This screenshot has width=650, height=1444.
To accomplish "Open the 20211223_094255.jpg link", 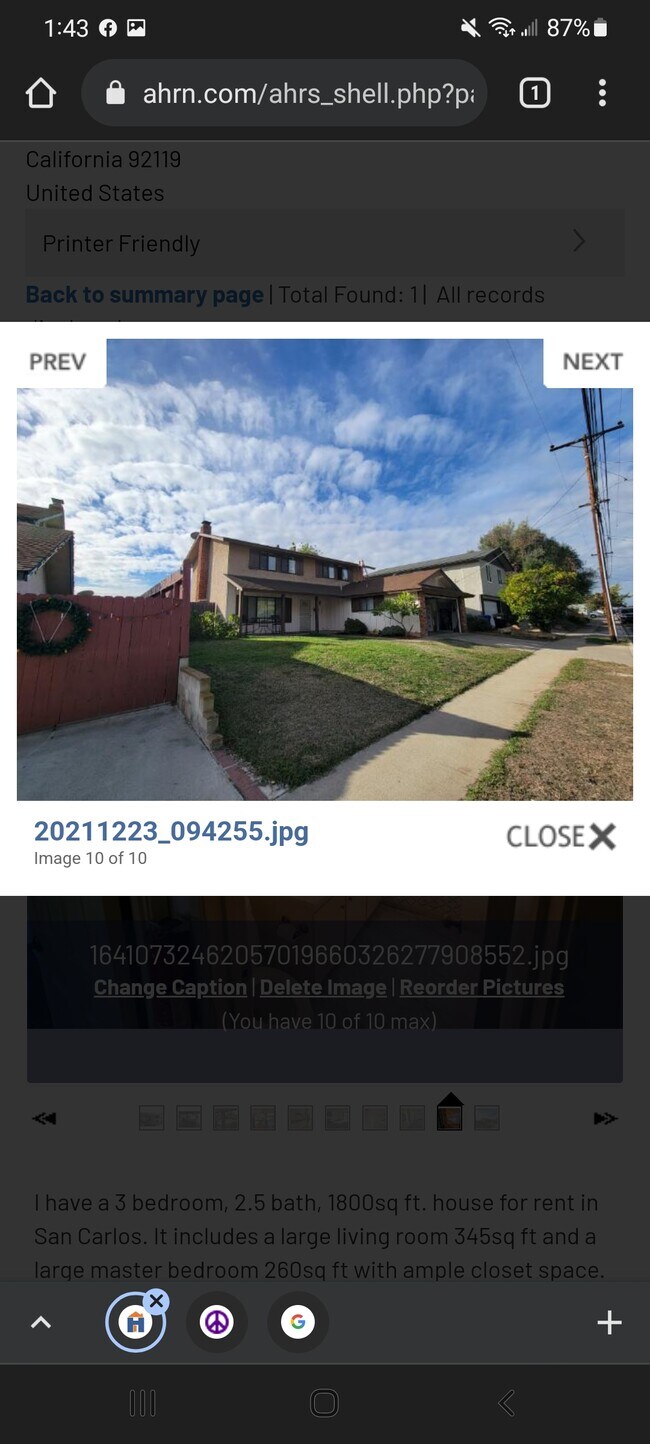I will pyautogui.click(x=171, y=831).
